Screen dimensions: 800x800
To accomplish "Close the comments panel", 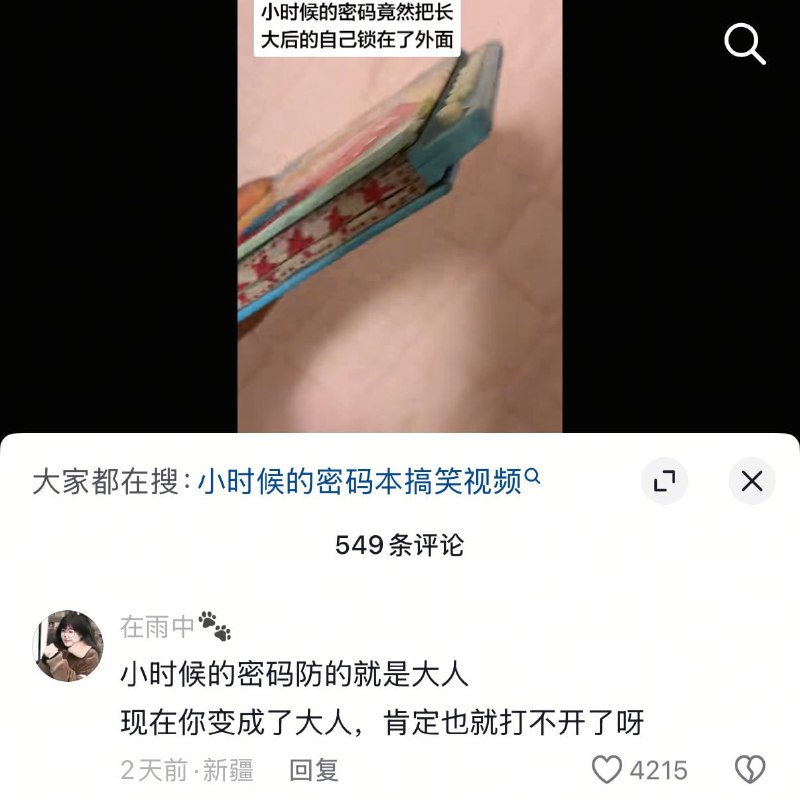I will [x=752, y=481].
